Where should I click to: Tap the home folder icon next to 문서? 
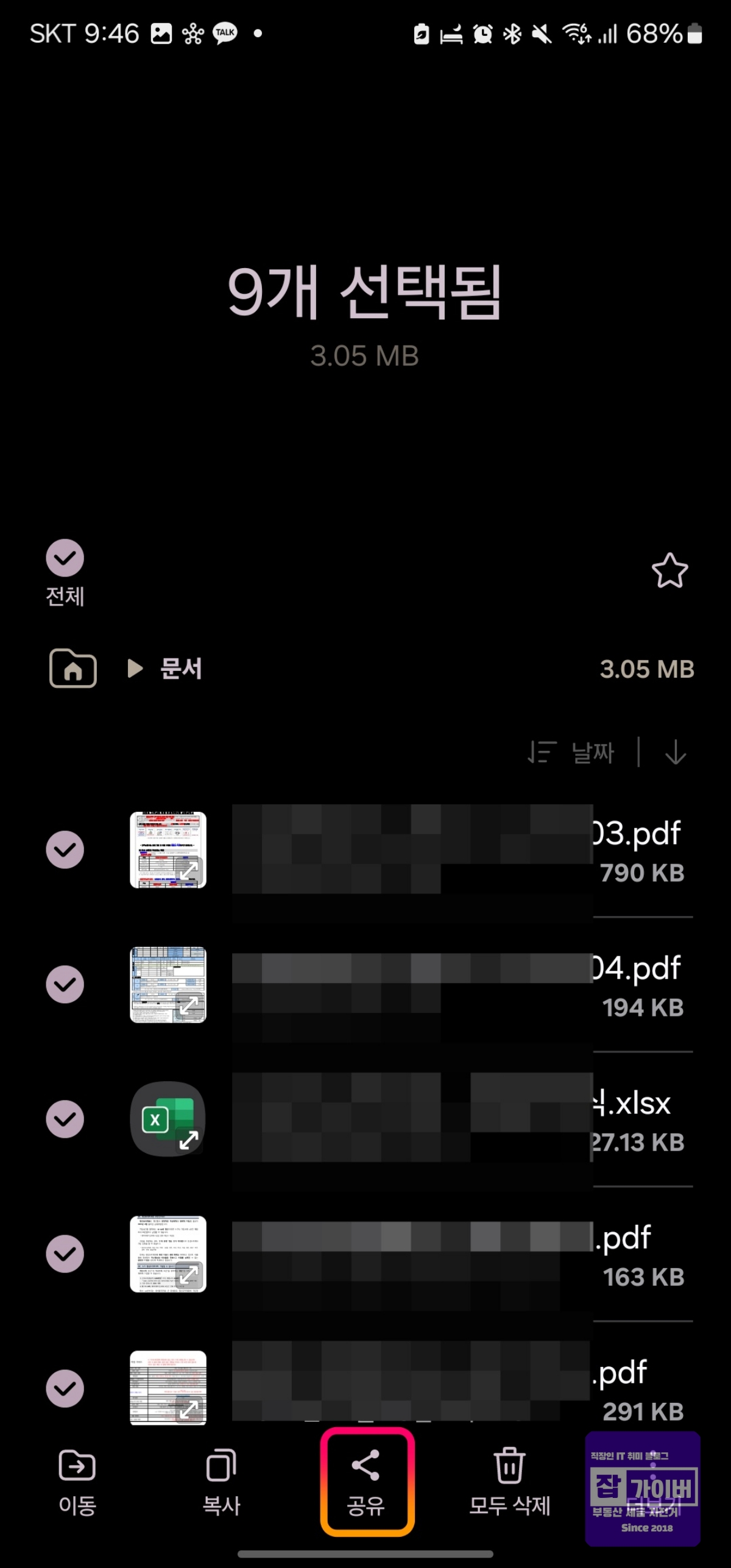pyautogui.click(x=72, y=669)
